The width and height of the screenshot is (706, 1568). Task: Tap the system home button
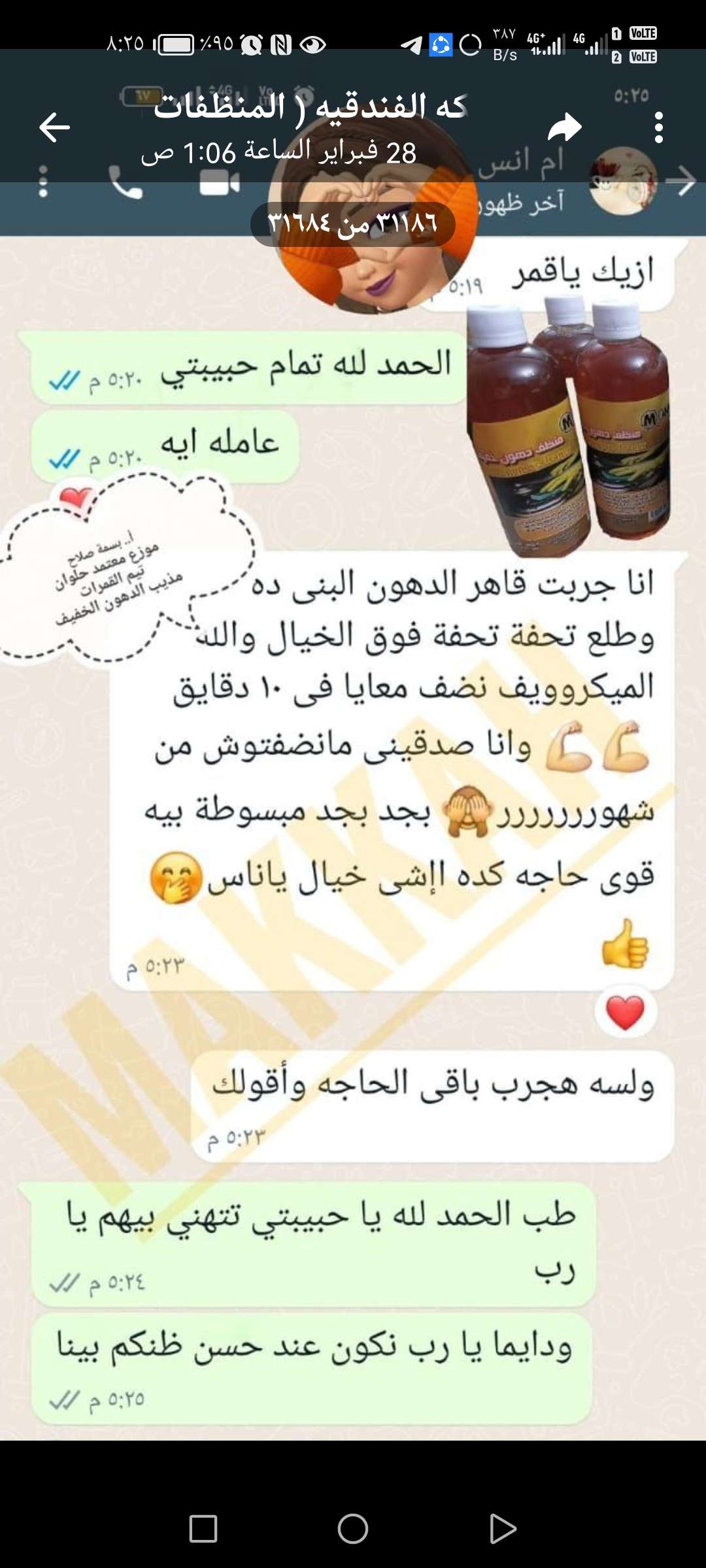[x=353, y=1529]
